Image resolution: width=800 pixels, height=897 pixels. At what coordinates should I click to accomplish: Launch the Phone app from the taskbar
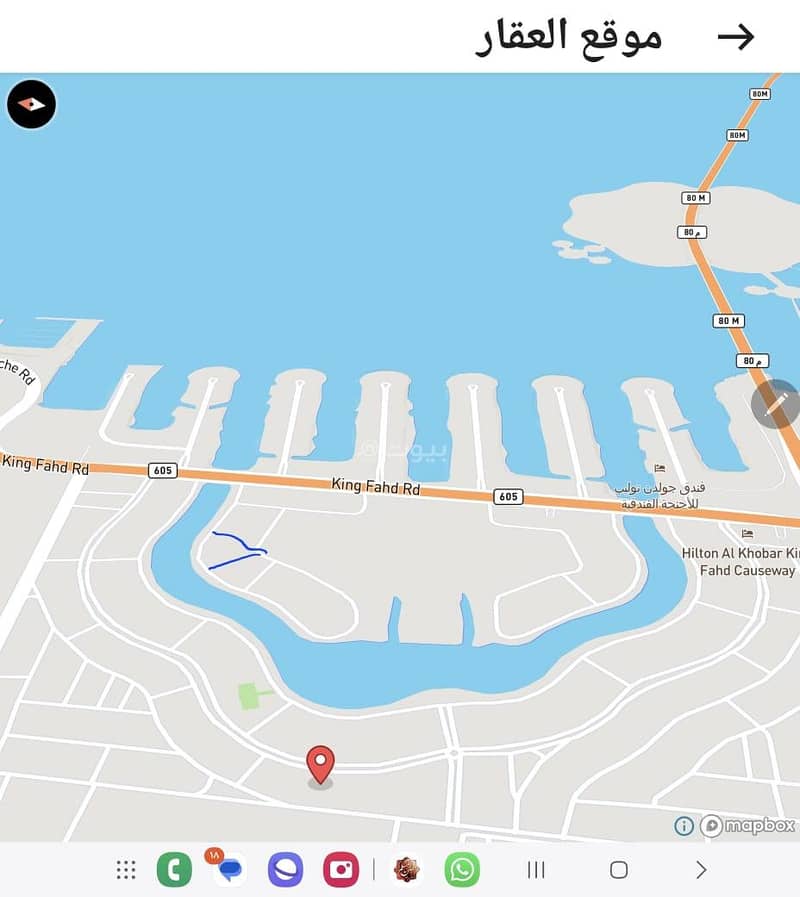(174, 870)
